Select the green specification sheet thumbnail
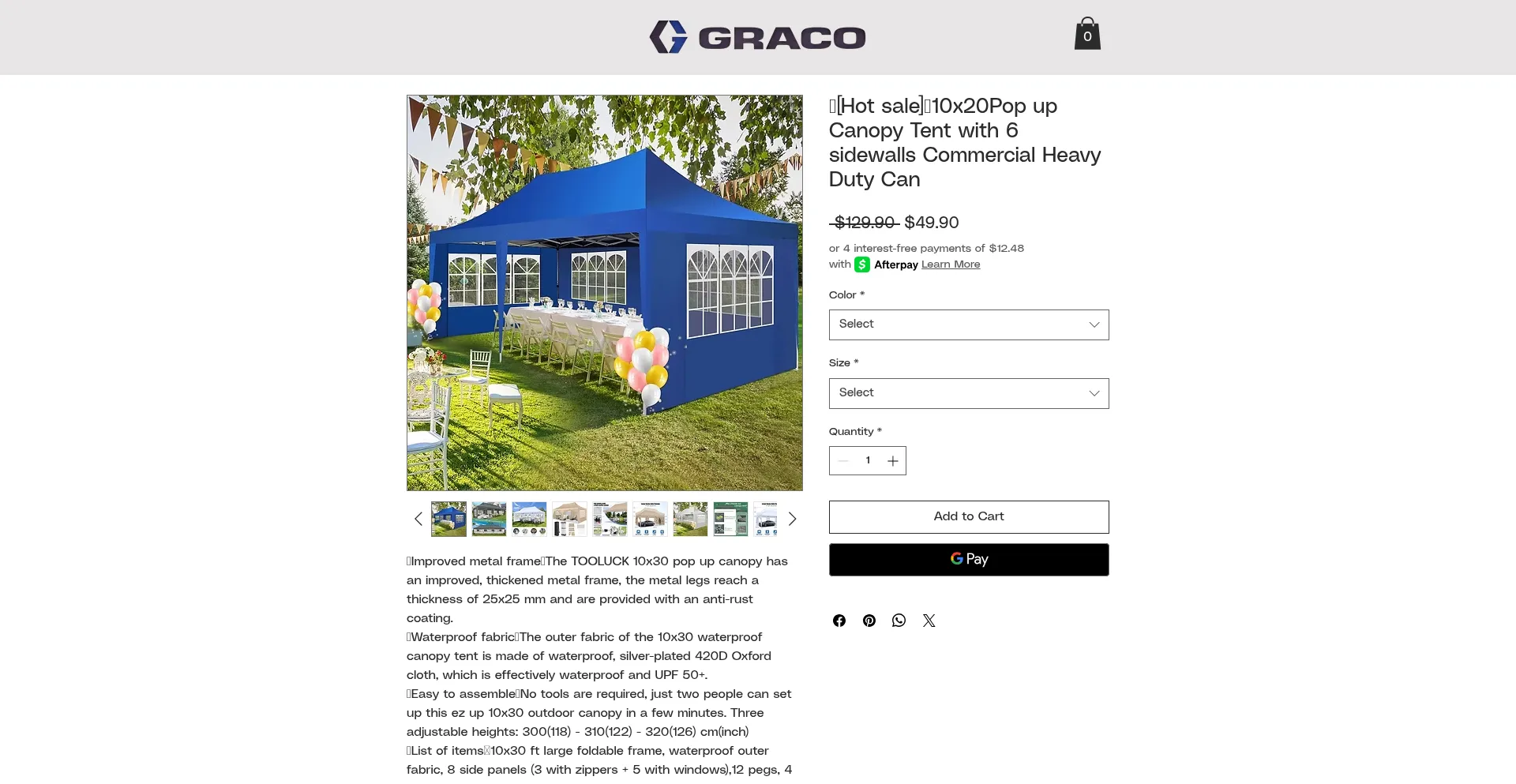Image resolution: width=1516 pixels, height=784 pixels. (730, 519)
